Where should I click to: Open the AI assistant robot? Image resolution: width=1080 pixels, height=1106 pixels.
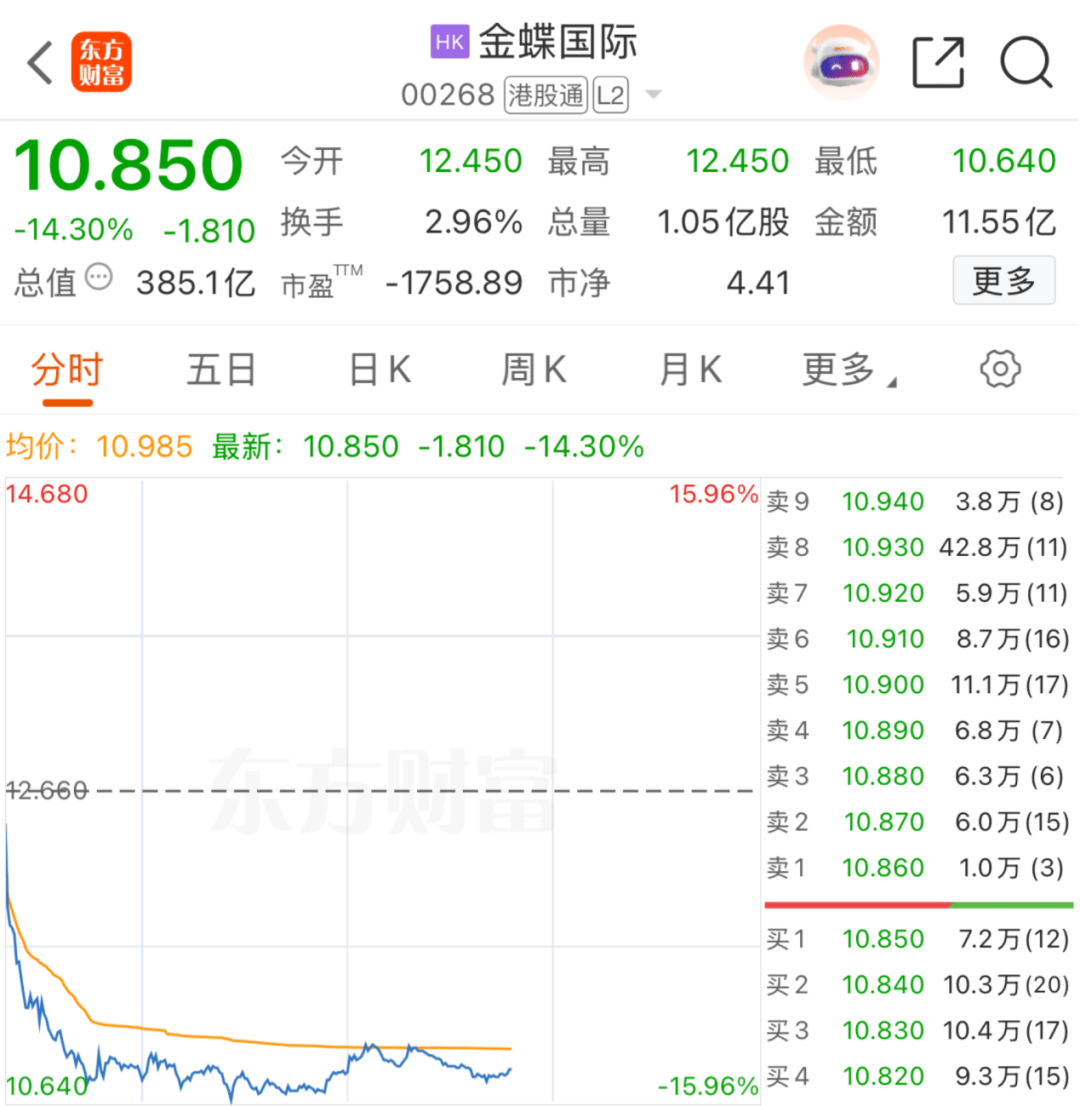tap(842, 62)
